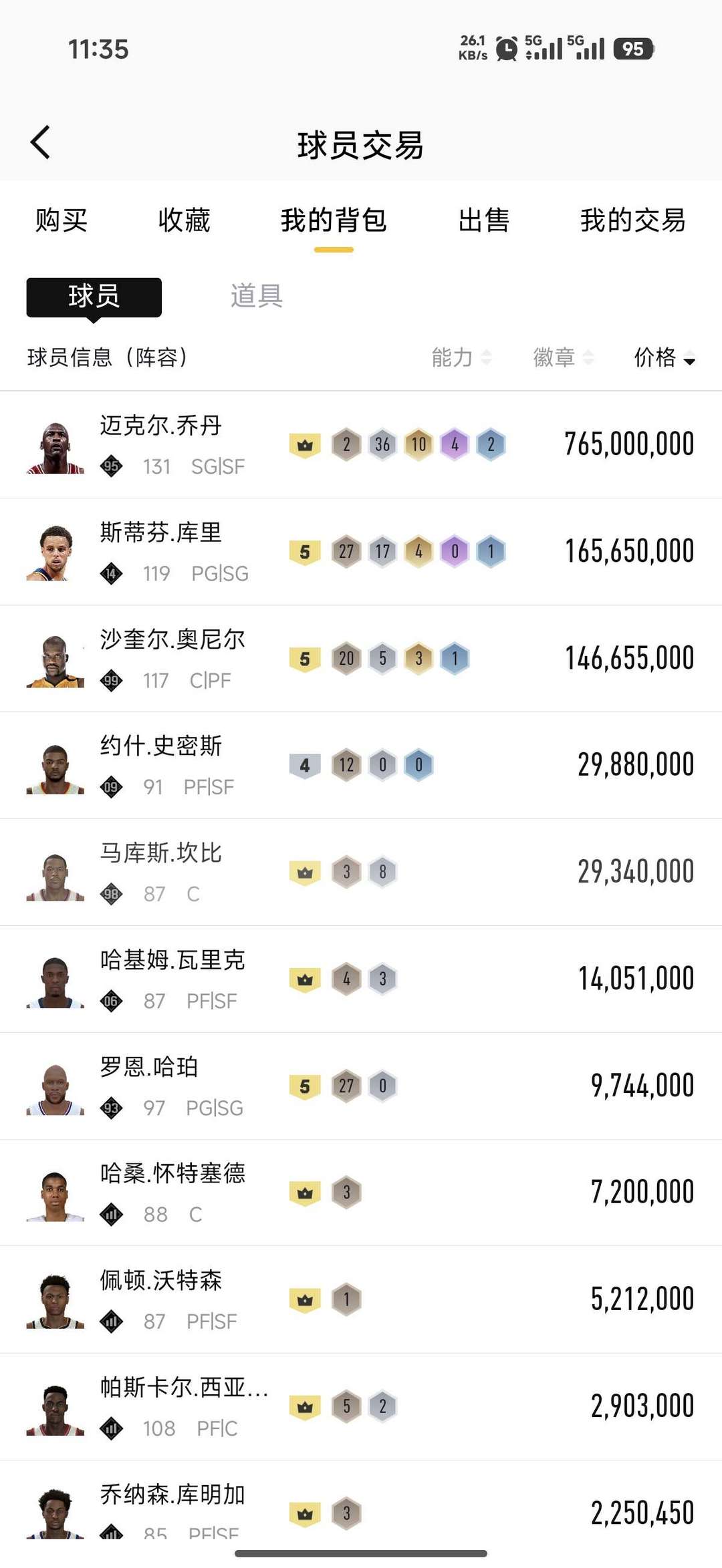Click the crown badge icon next to 迈克尔.乔丹
722x1568 pixels.
point(306,444)
